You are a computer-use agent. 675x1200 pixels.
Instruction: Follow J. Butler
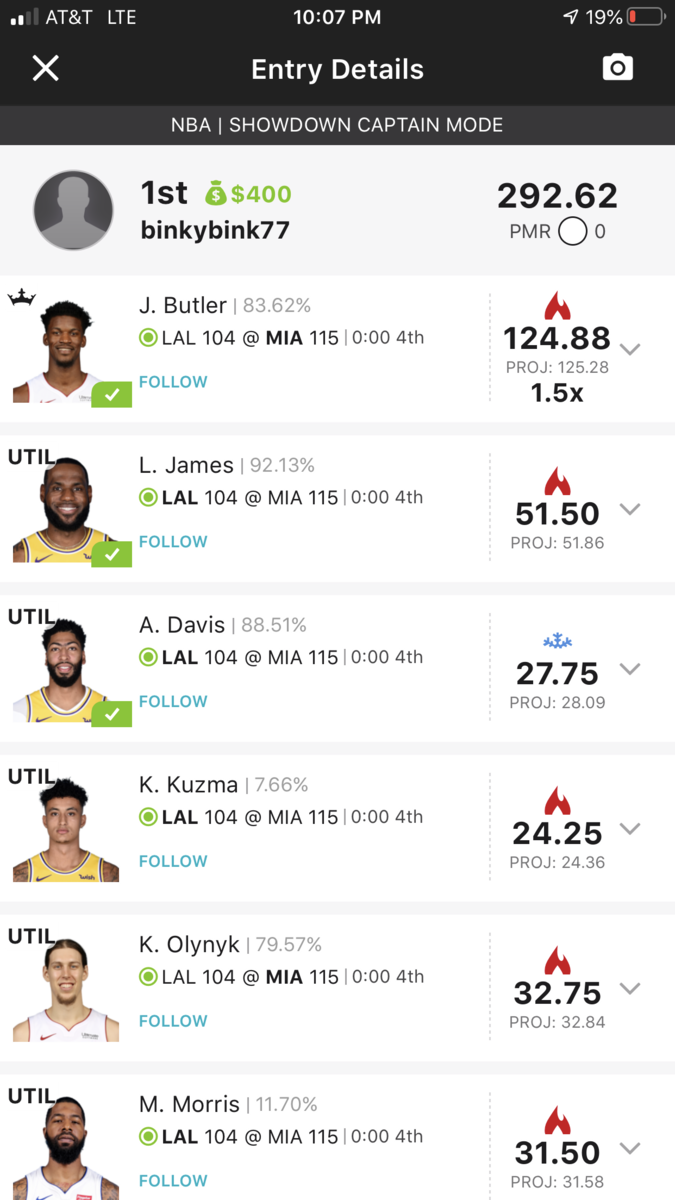[x=173, y=382]
